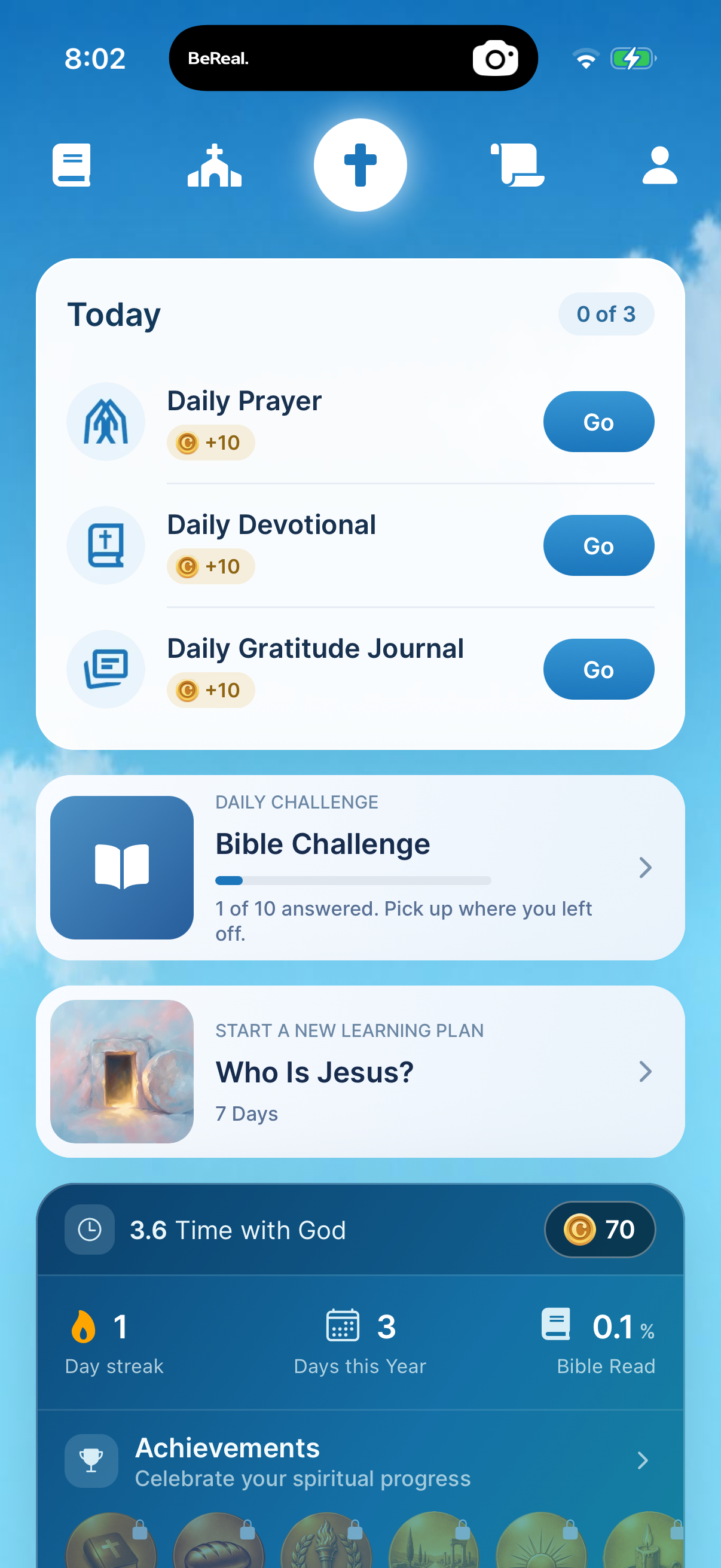Tap the BeReal camera pill
721x1568 pixels.
tap(353, 59)
